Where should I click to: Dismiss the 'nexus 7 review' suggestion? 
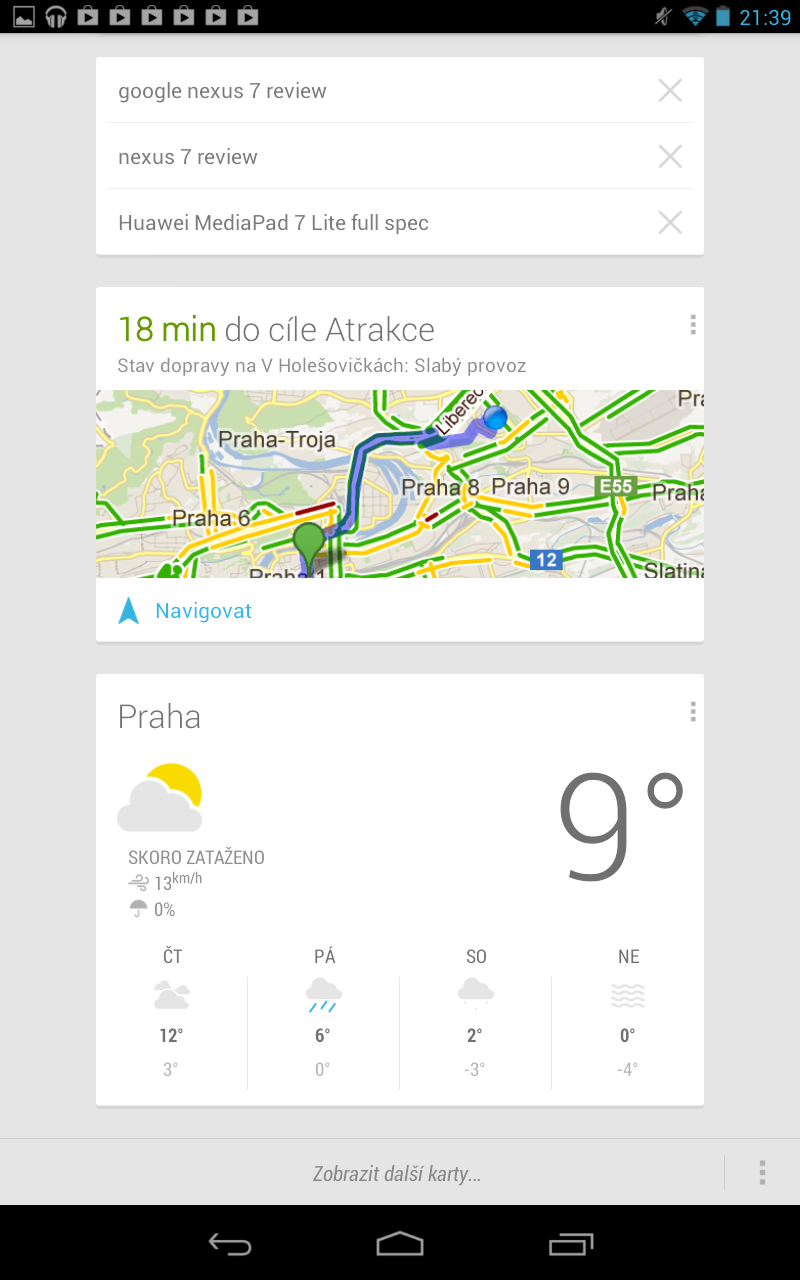(x=670, y=156)
